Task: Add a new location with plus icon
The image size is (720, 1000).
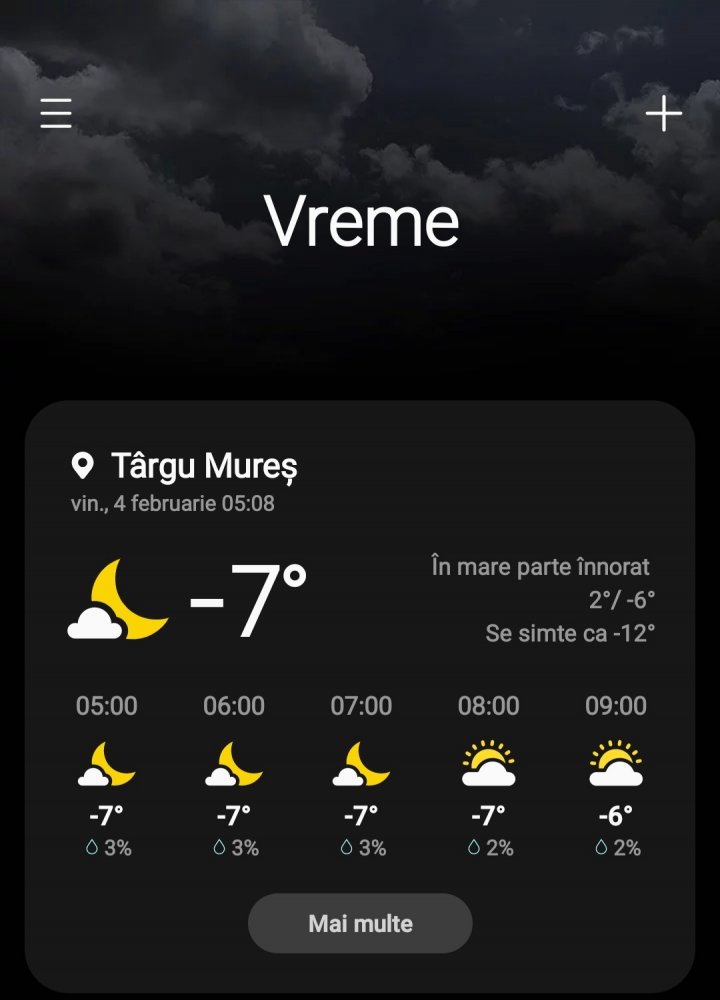Action: [663, 115]
